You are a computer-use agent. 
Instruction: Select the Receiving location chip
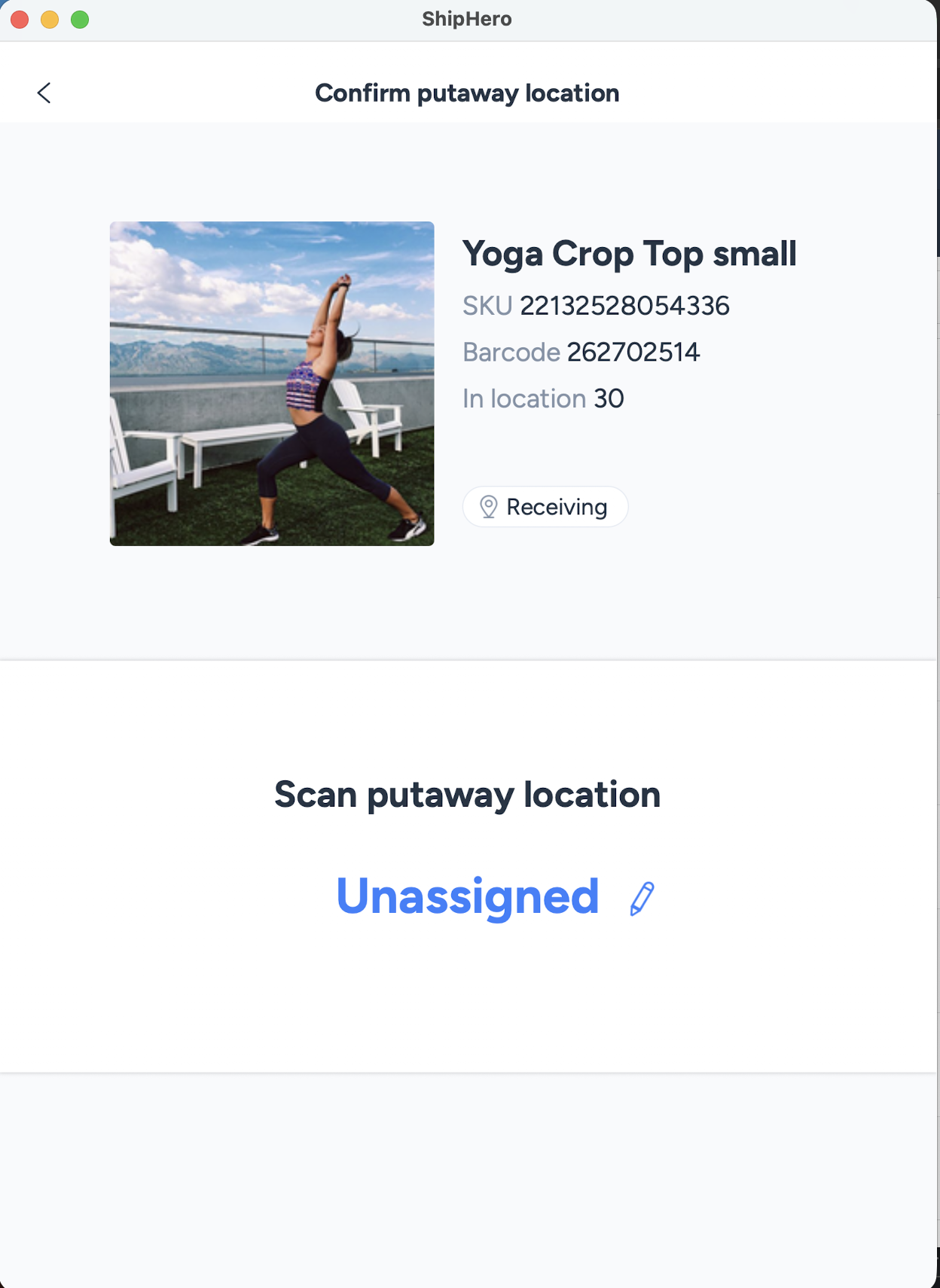tap(545, 507)
